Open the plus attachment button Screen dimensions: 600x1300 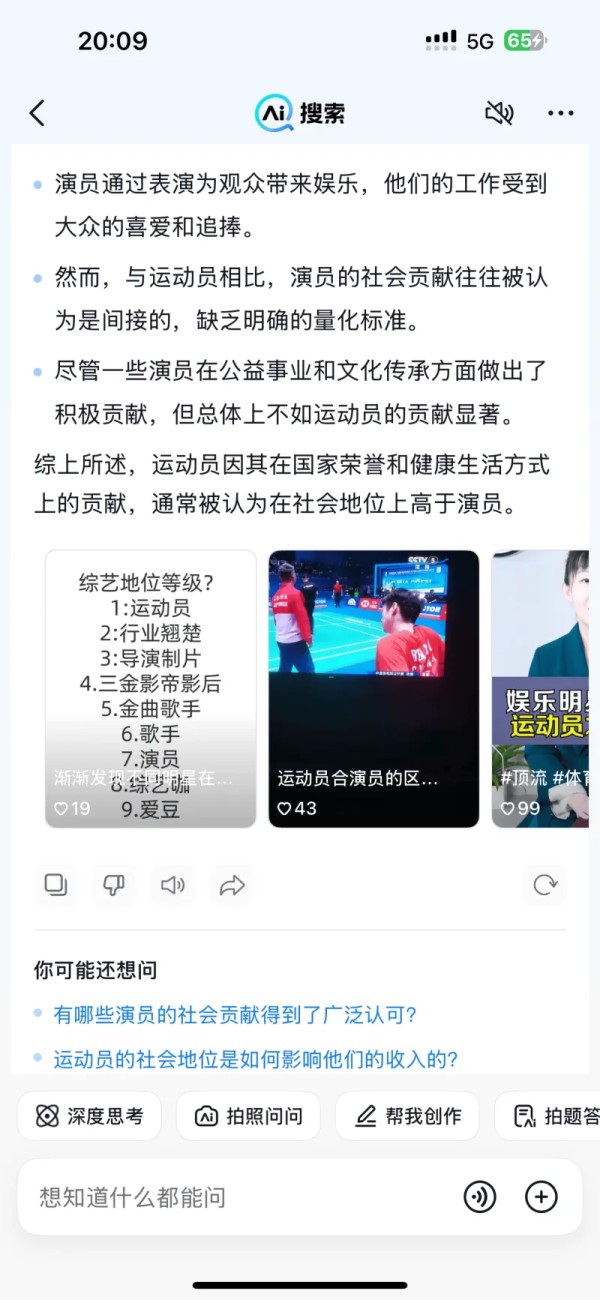[x=541, y=1197]
